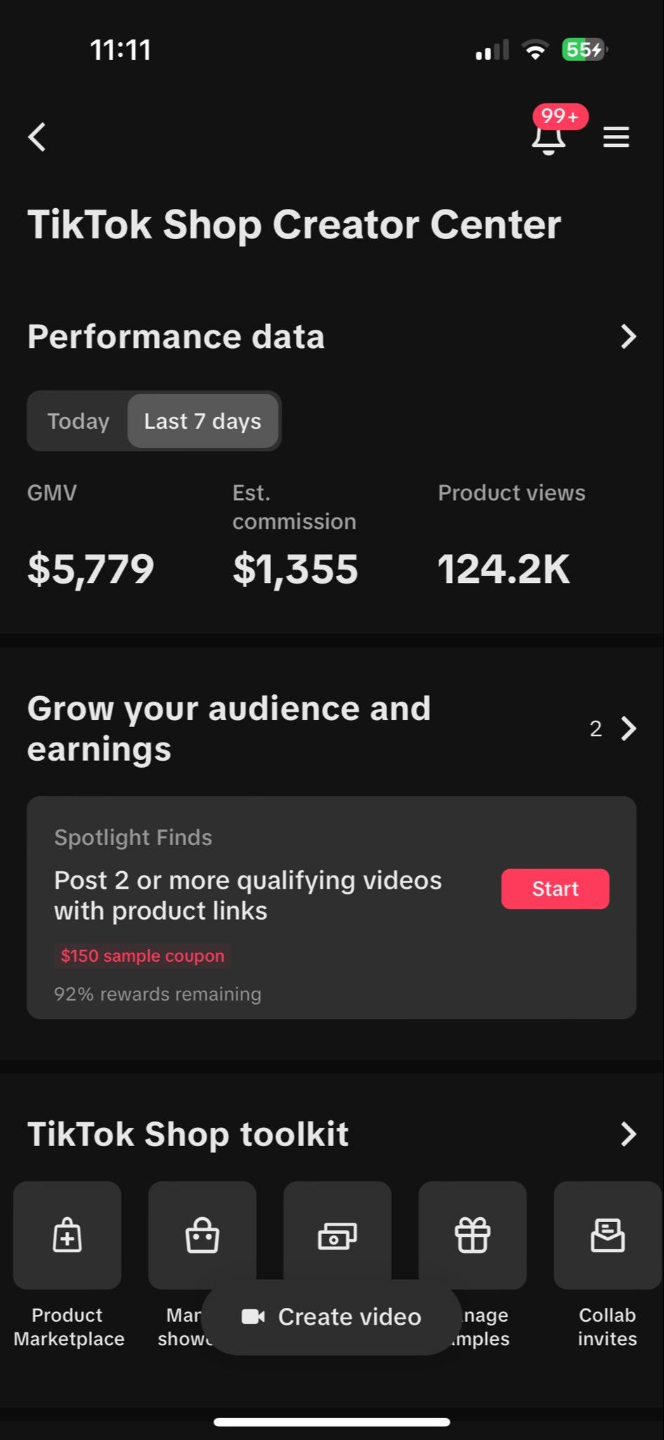Open the showcase shopping bag tool

pyautogui.click(x=202, y=1236)
